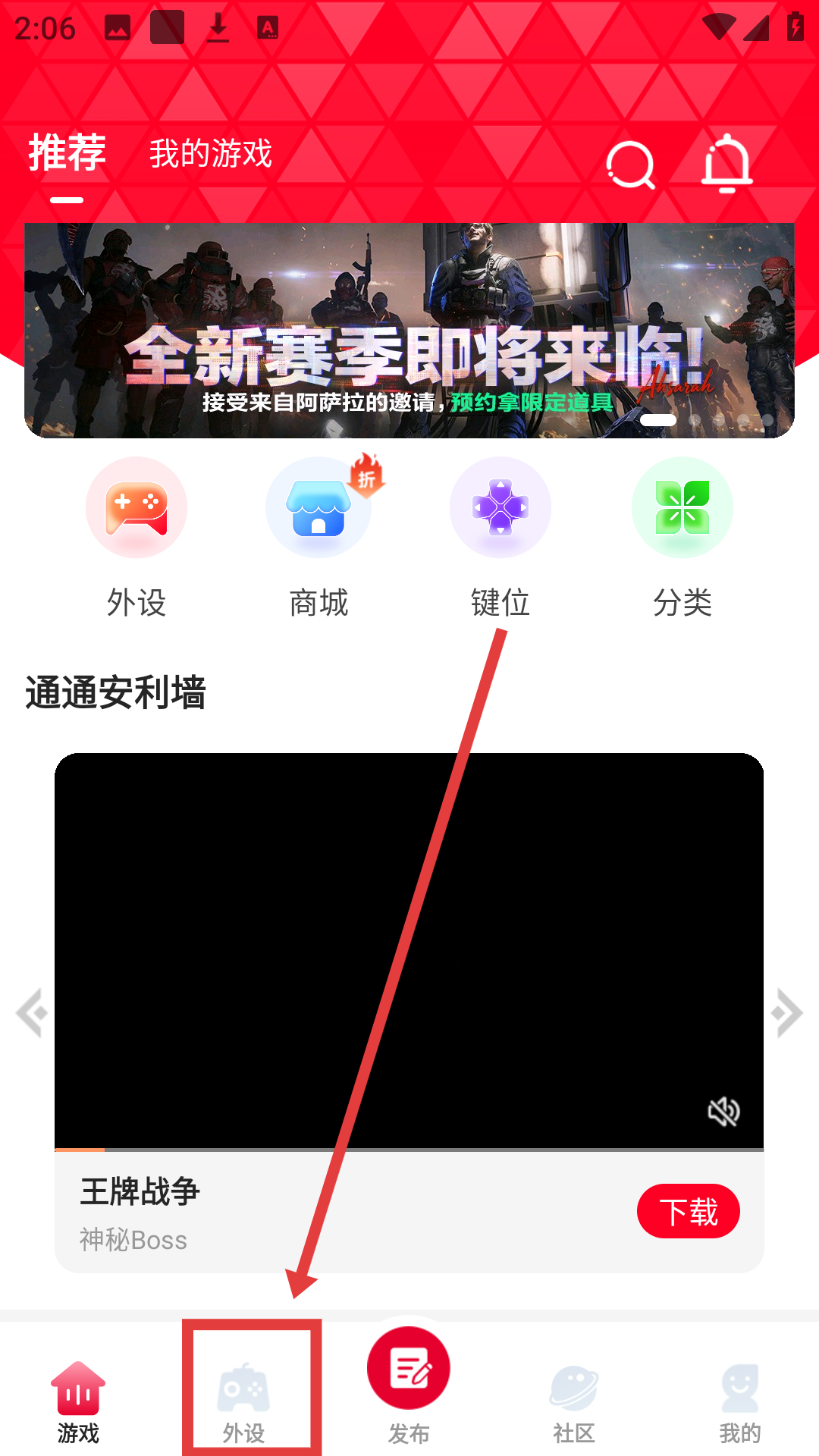The width and height of the screenshot is (819, 1456).
Task: Go to the 社区 community tab
Action: tap(574, 1403)
